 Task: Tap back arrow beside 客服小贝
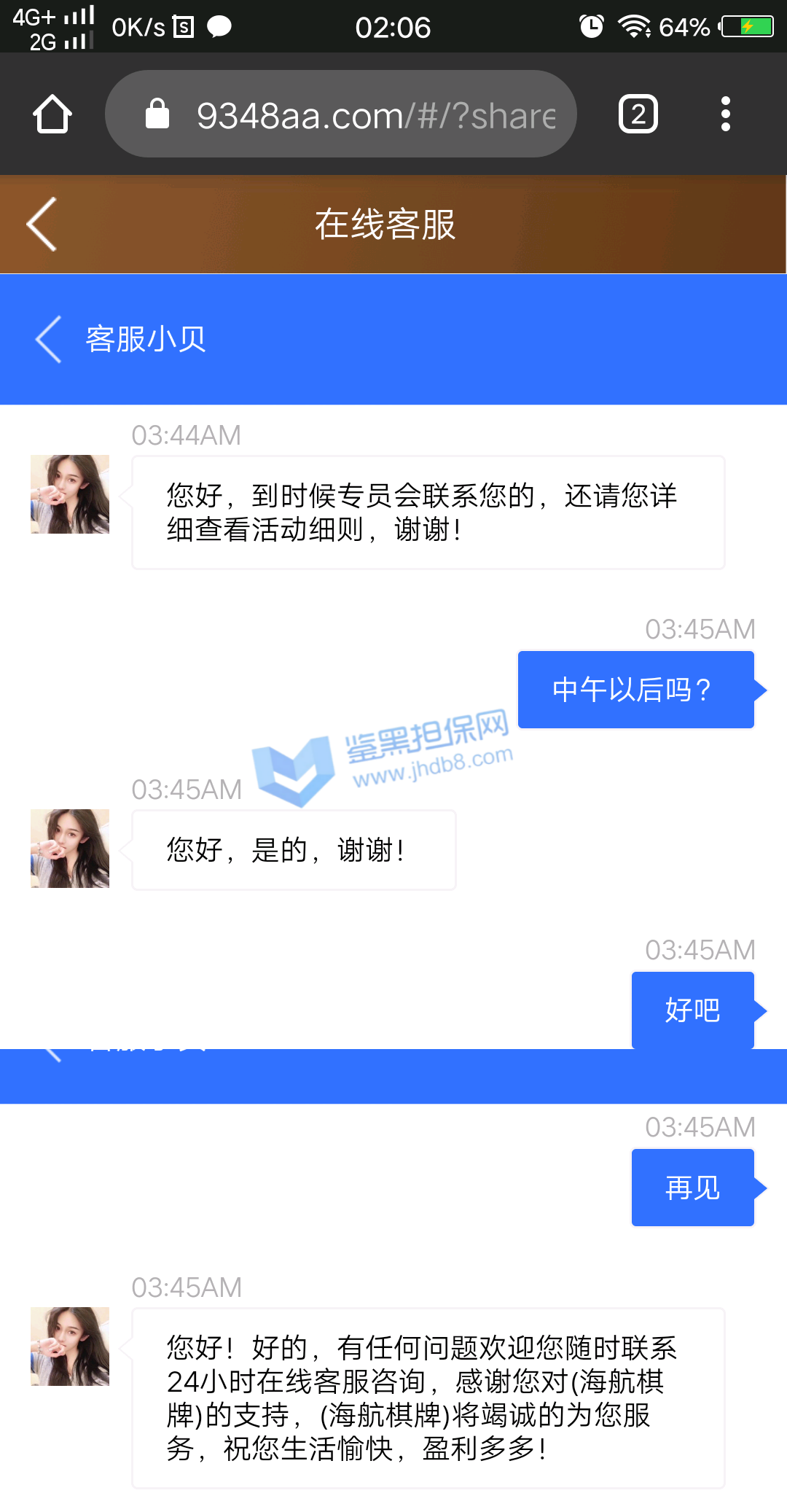pos(49,340)
